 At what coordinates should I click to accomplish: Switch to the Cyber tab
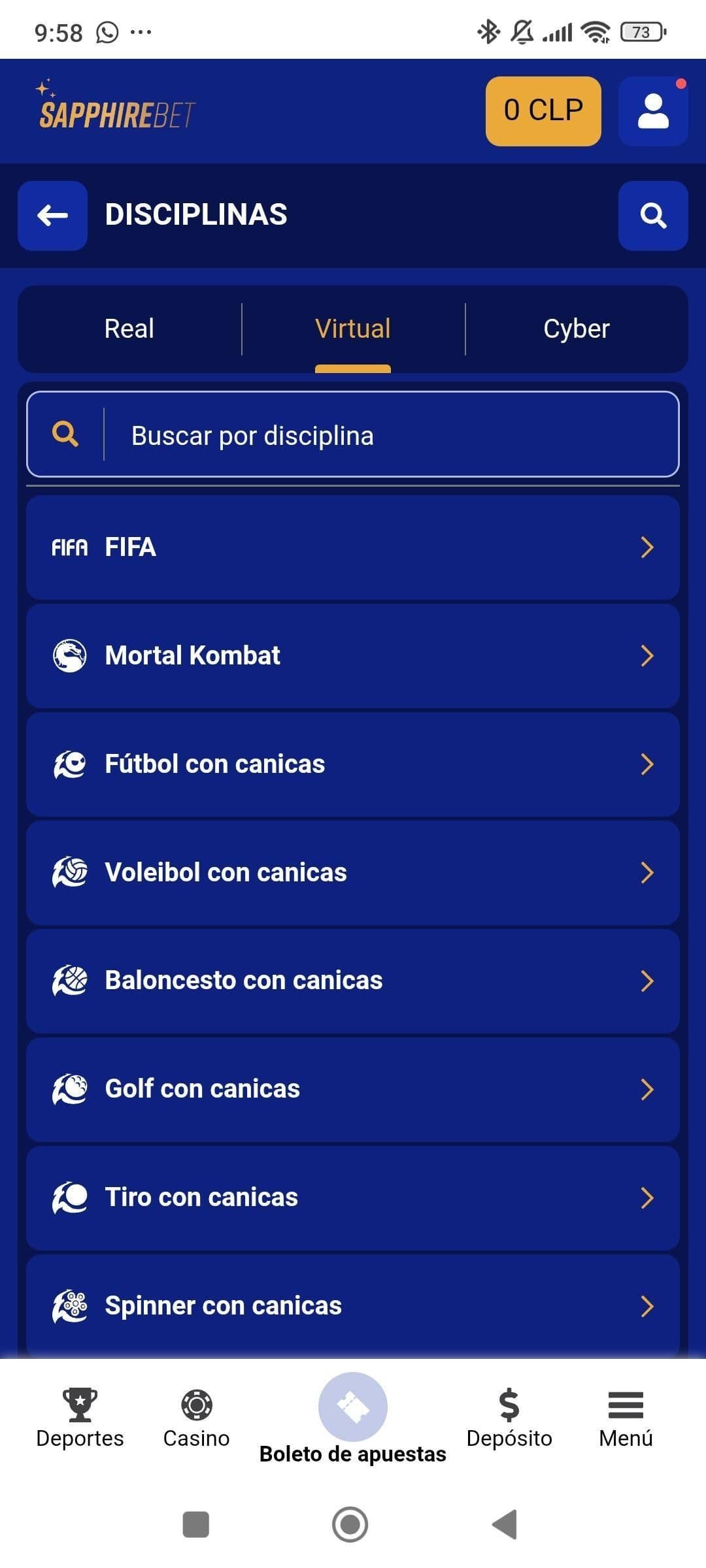tap(576, 329)
